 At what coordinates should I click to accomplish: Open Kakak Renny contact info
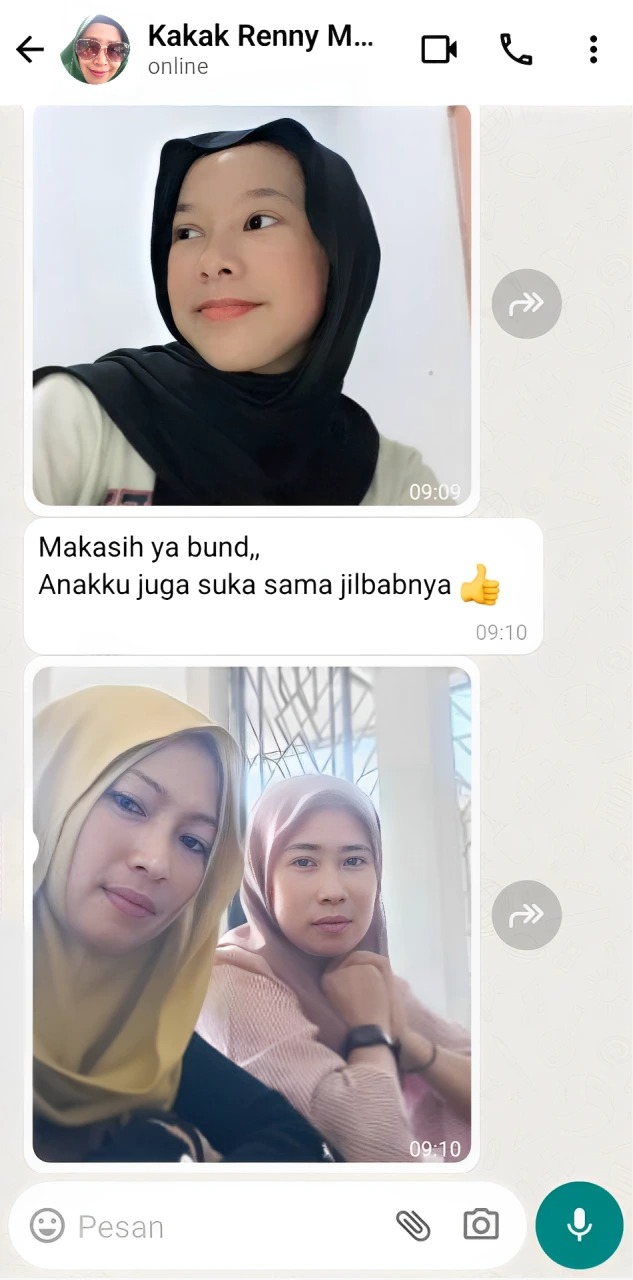260,50
